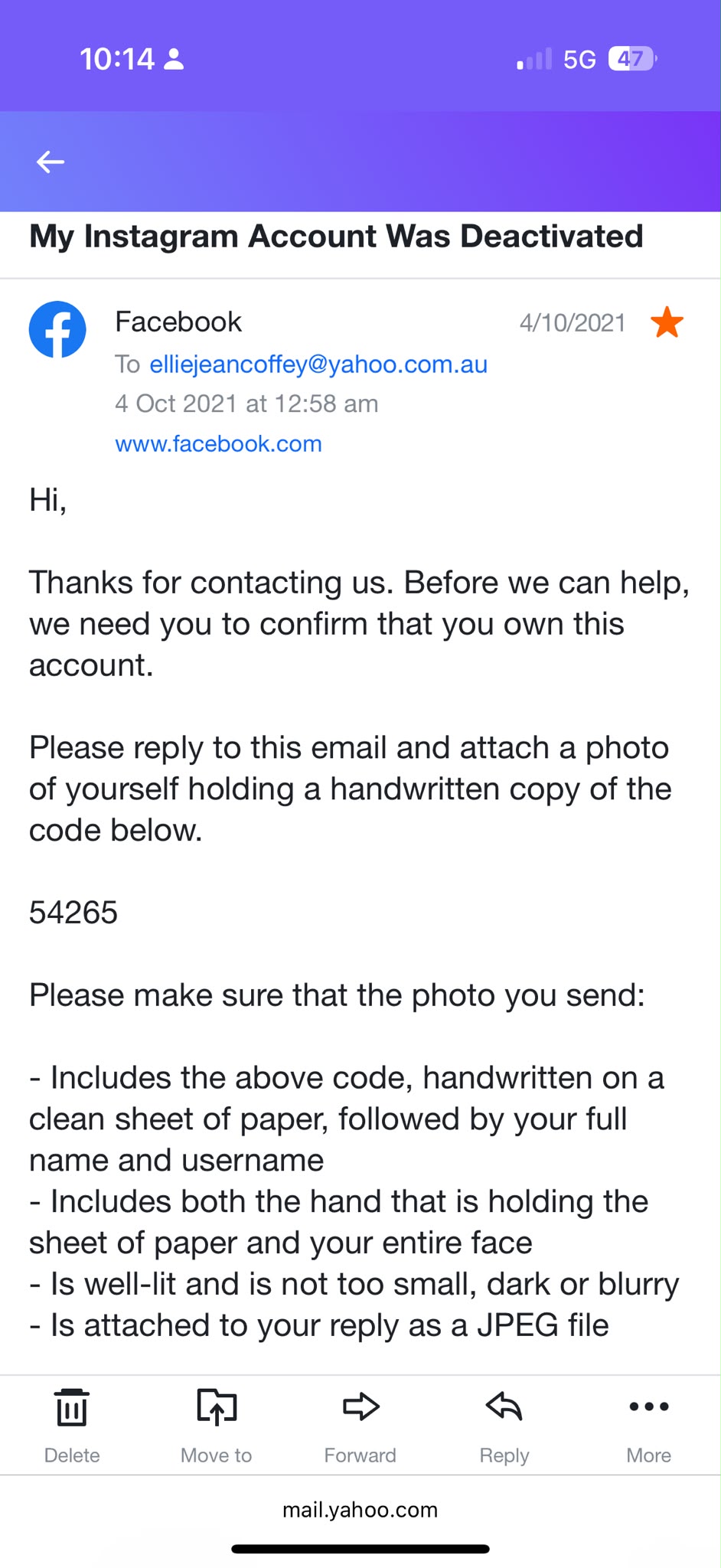
Task: Tap the Facebook sender avatar
Action: coord(57,329)
